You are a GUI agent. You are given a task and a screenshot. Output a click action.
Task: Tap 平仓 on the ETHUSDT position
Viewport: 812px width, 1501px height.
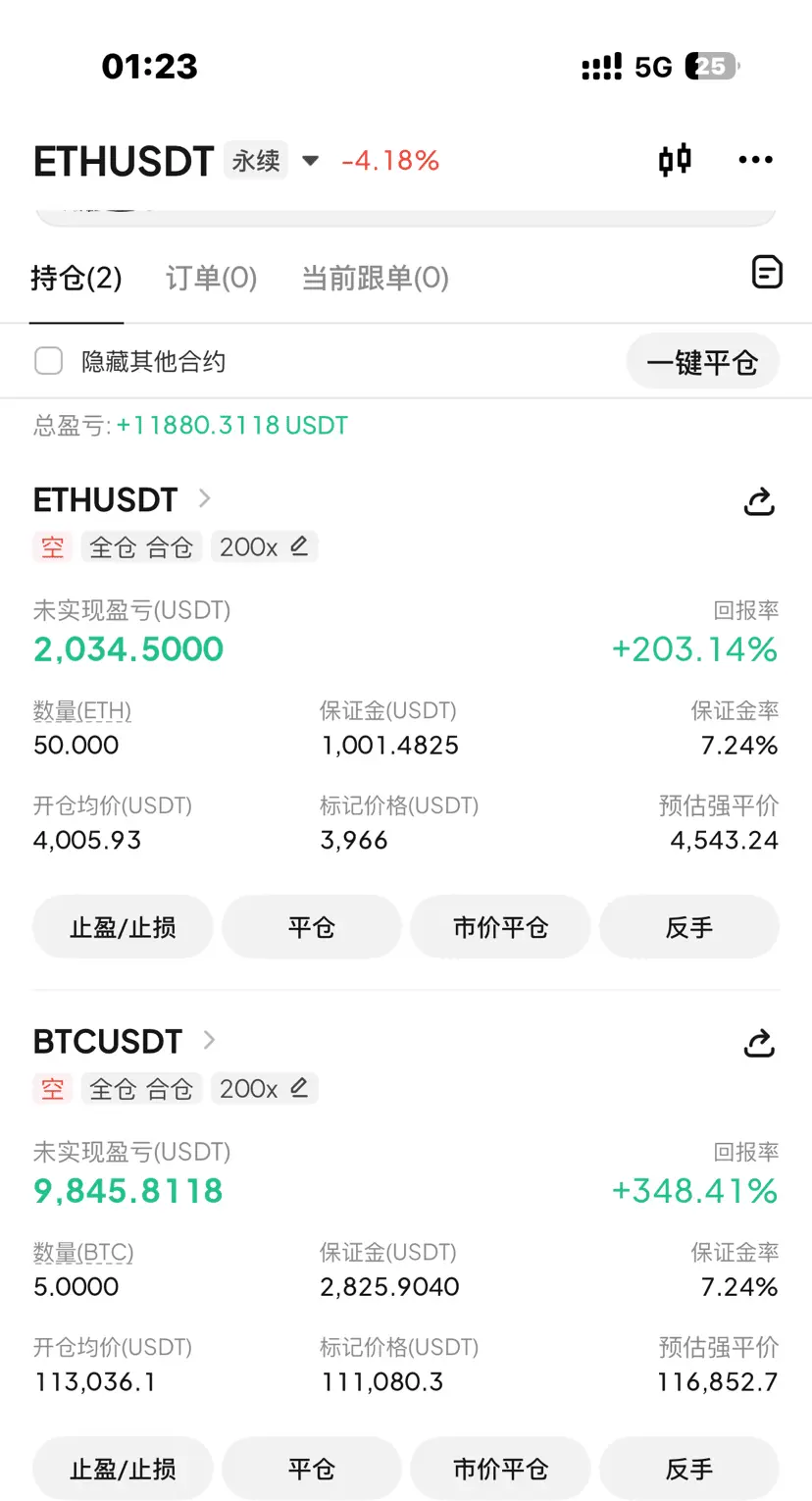pos(312,927)
